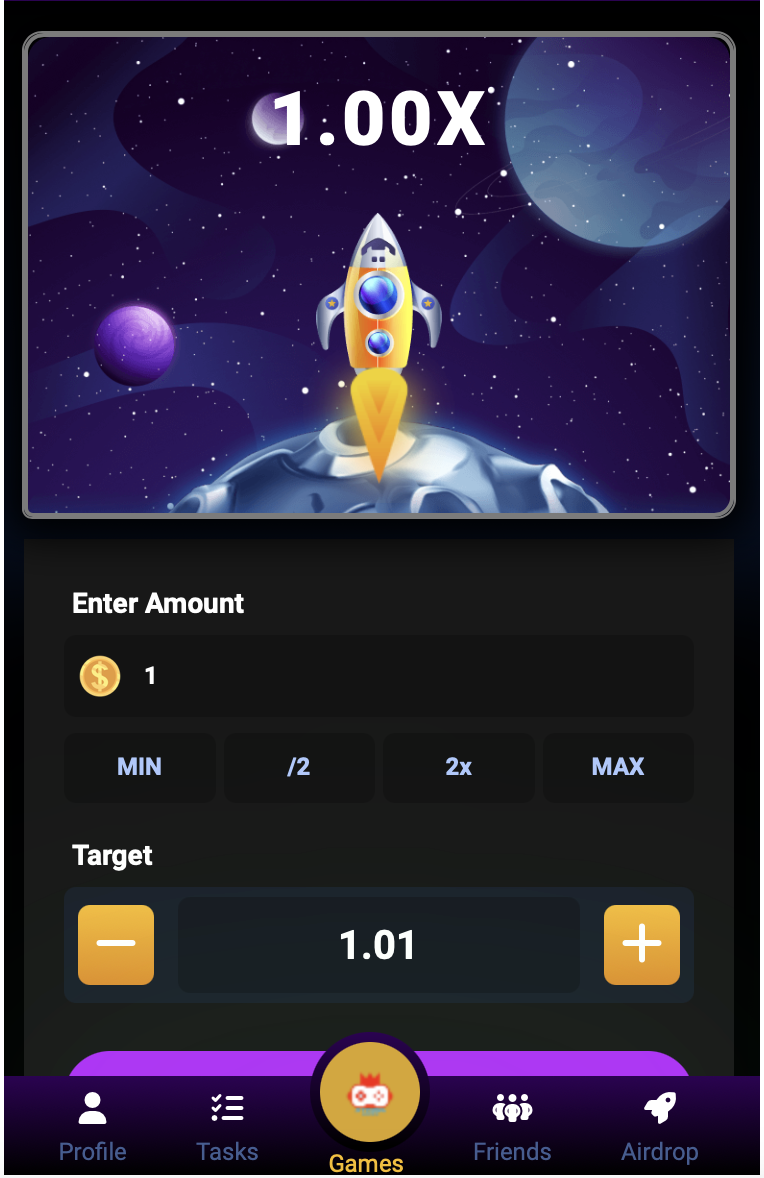Increase target with plus button

coord(642,945)
